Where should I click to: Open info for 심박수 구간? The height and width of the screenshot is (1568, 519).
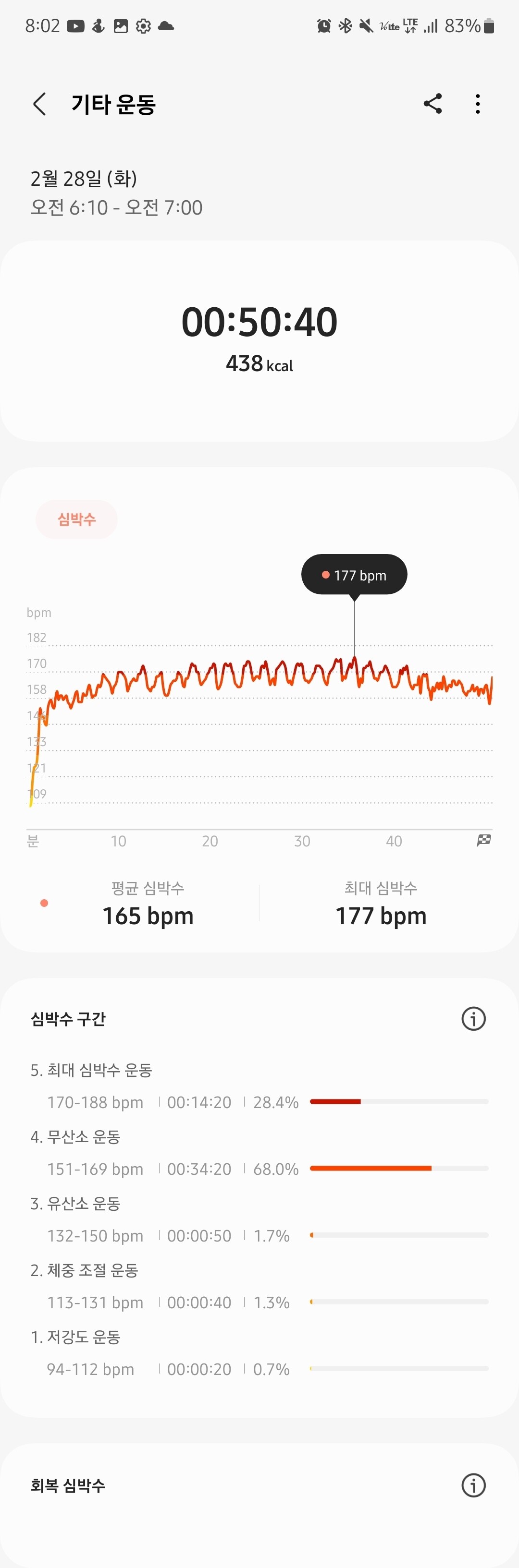point(473,1018)
